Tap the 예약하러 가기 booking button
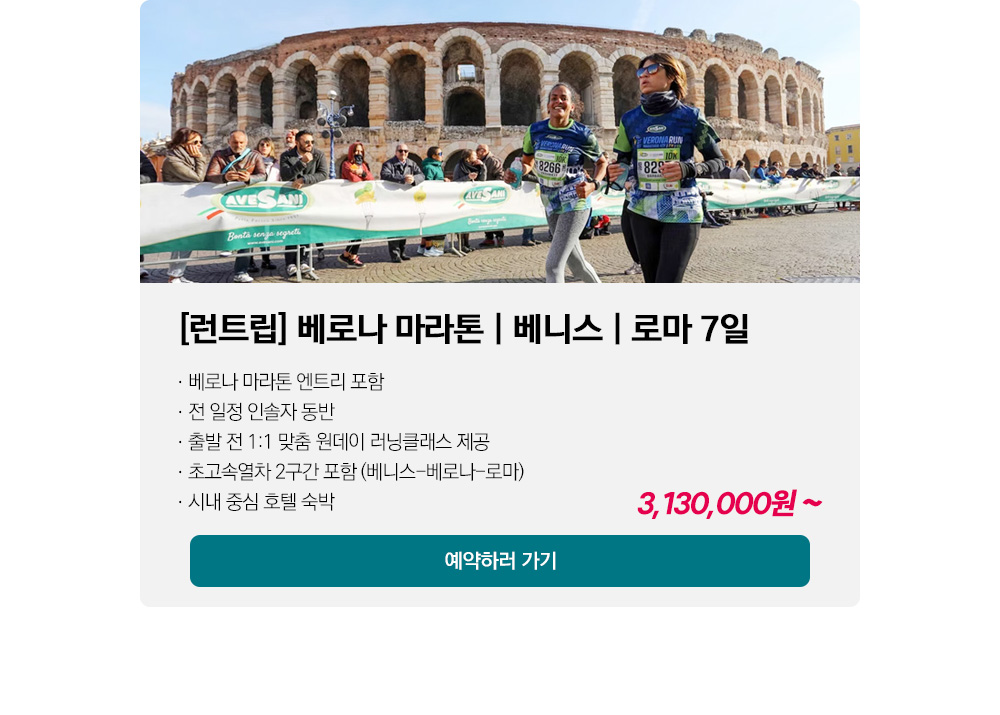This screenshot has height=715, width=1000. (500, 561)
